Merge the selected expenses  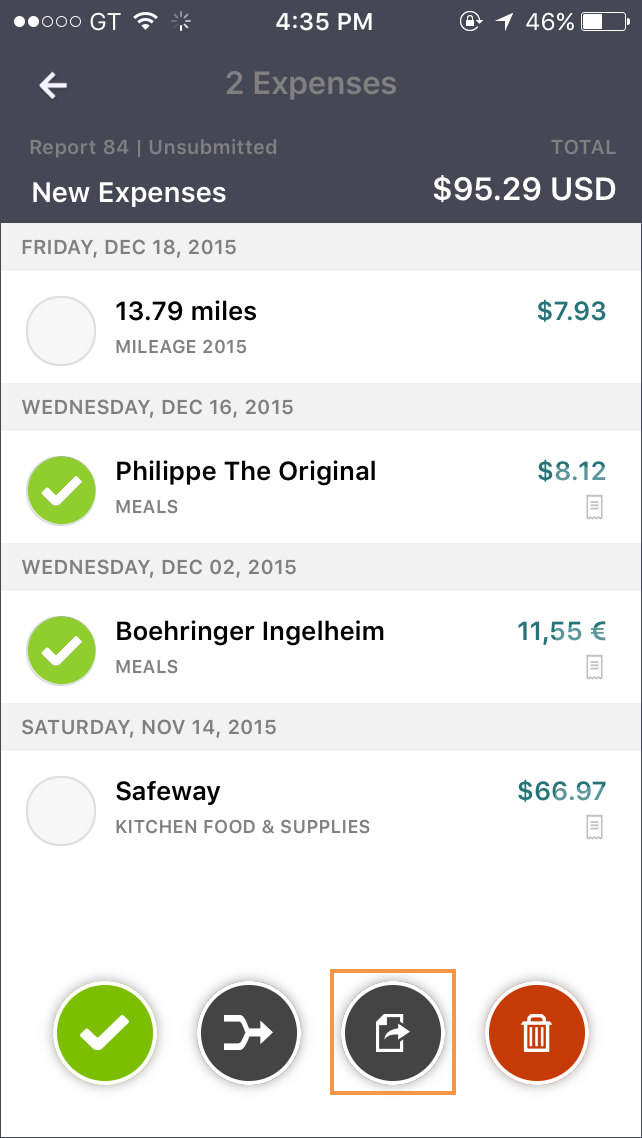pyautogui.click(x=248, y=1031)
